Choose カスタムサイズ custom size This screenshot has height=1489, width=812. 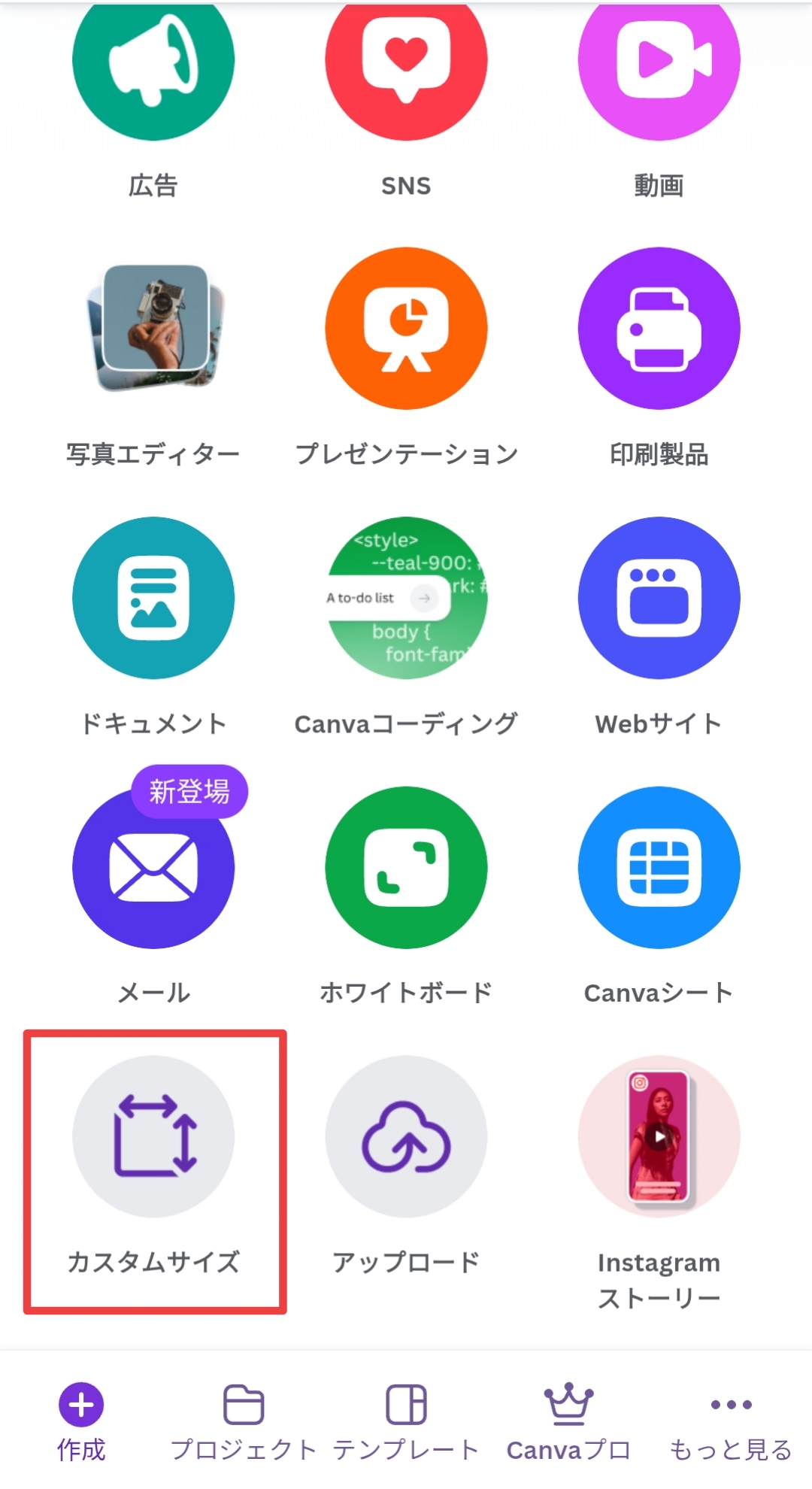153,1137
